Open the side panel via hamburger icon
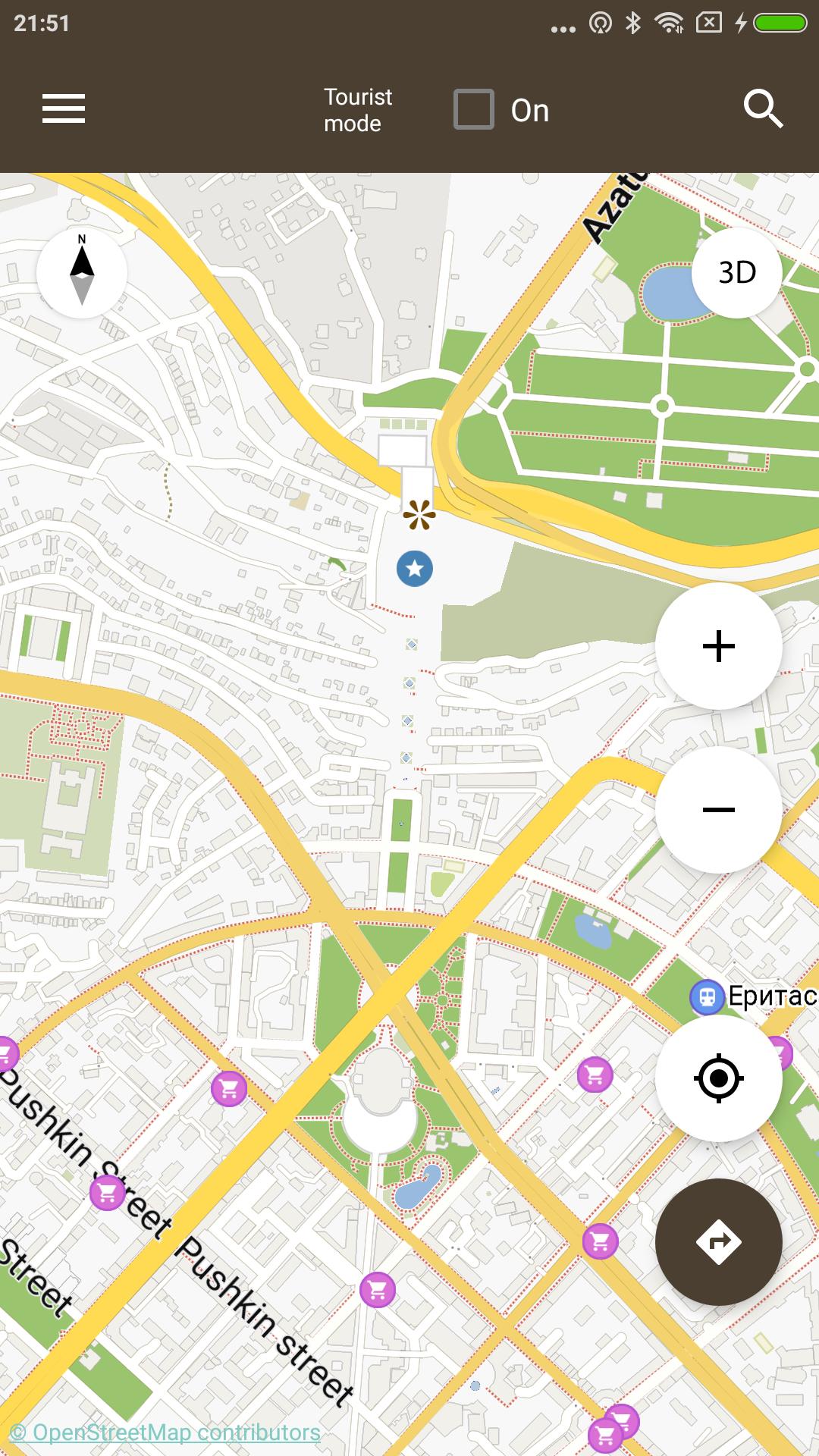 (64, 108)
